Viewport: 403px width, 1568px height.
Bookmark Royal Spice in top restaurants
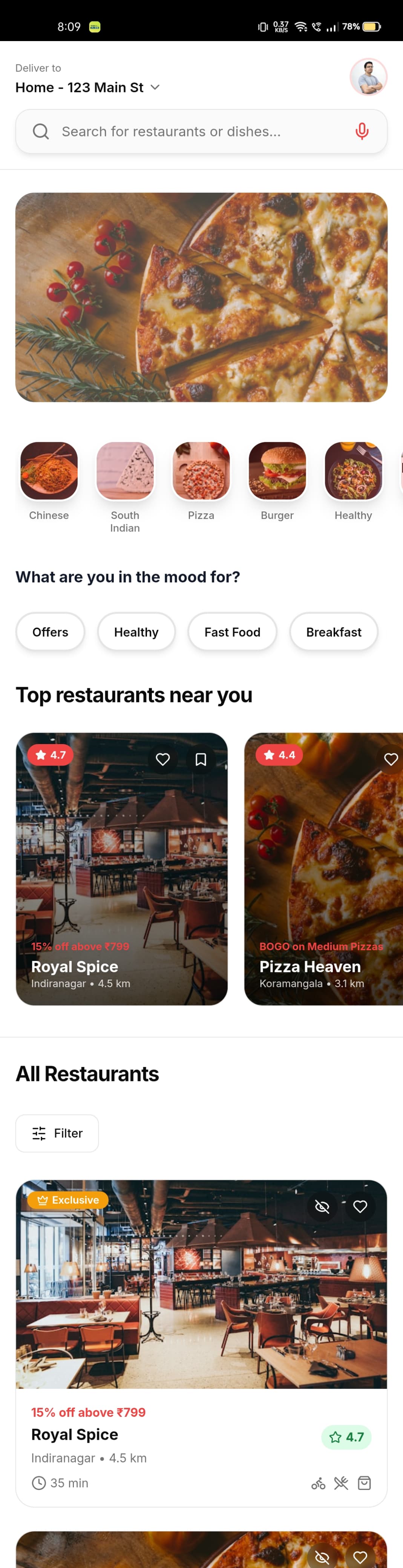(201, 759)
